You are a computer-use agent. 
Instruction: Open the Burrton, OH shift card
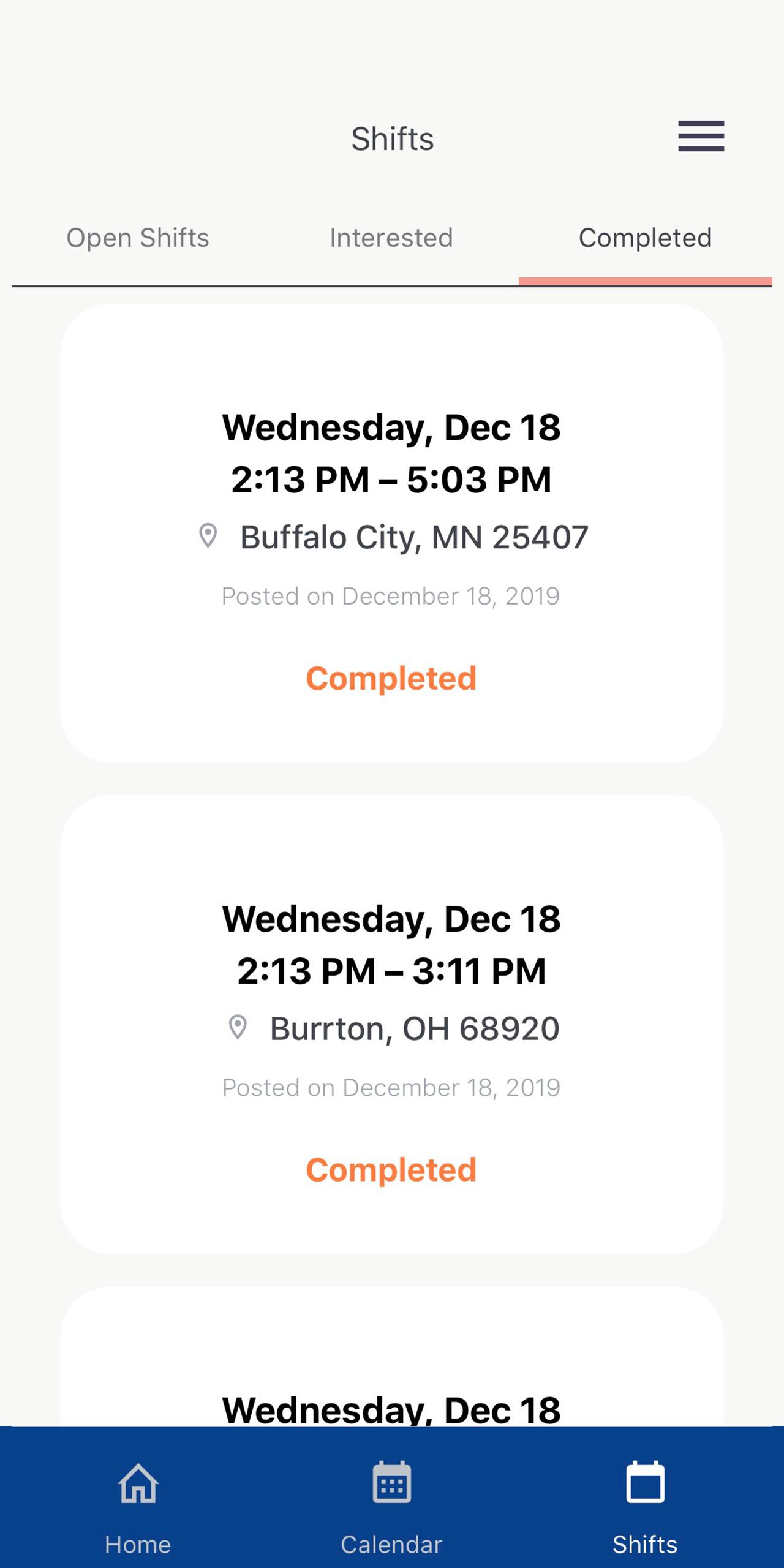[392, 1025]
